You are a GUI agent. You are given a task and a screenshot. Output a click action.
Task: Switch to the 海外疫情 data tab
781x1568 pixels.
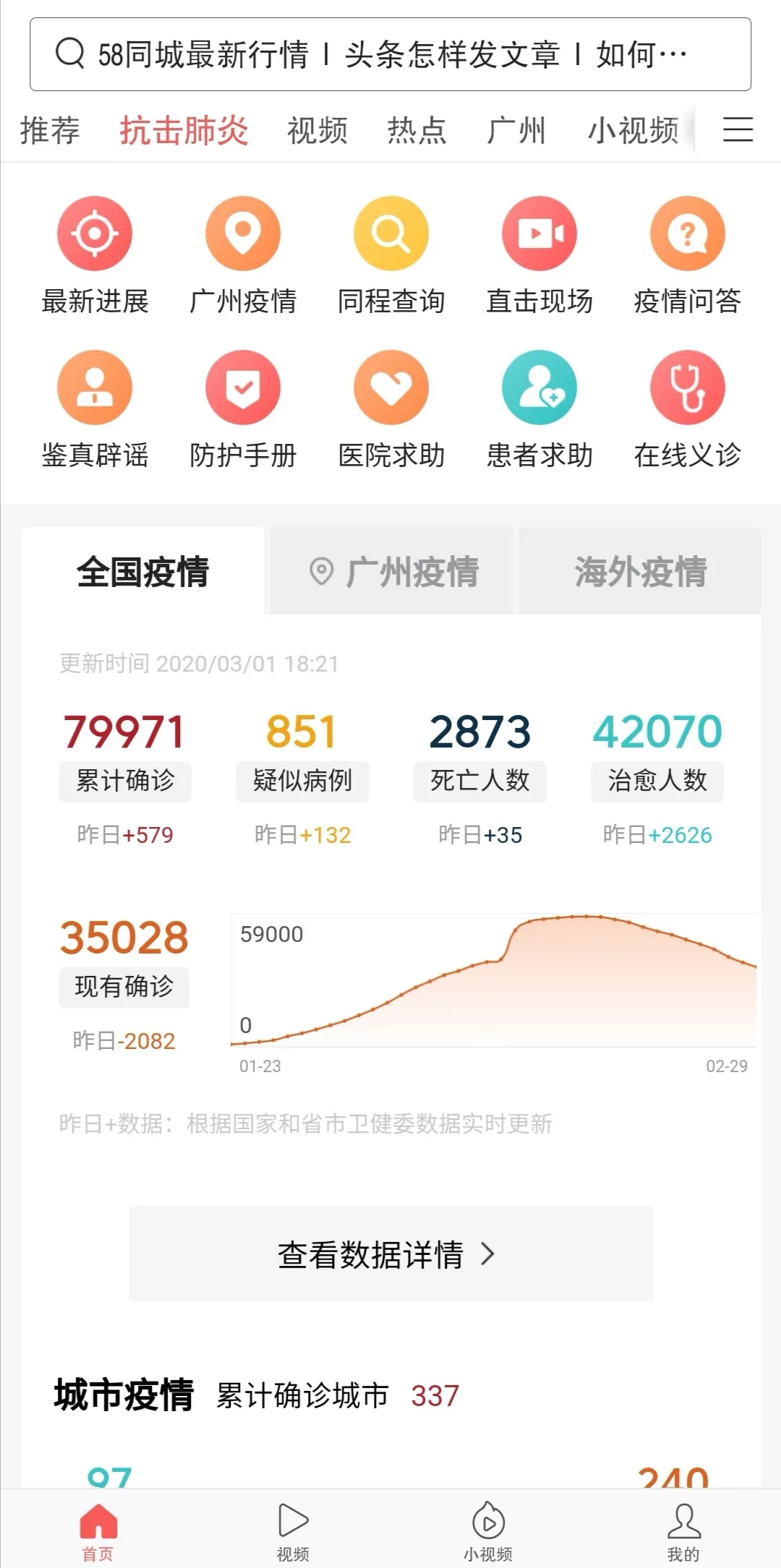point(640,572)
